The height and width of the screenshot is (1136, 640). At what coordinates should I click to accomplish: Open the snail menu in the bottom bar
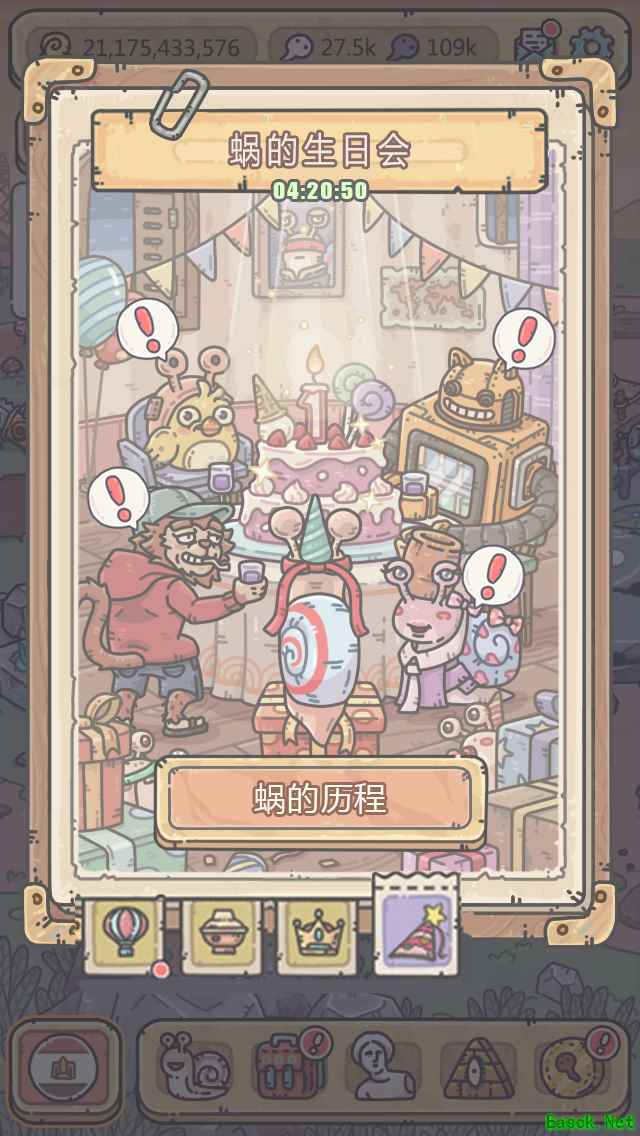tap(194, 1067)
